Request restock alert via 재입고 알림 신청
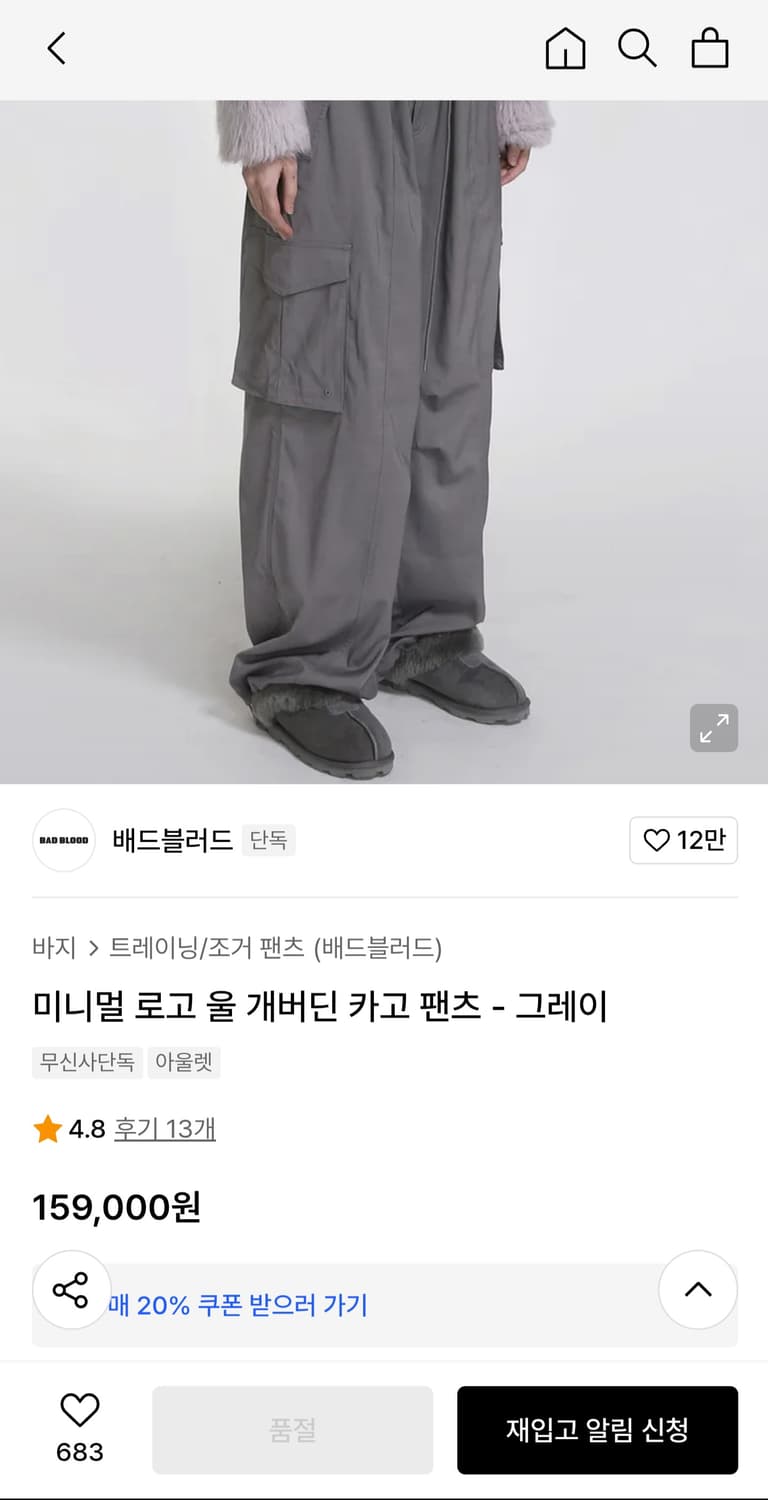This screenshot has height=1500, width=768. tap(597, 1429)
